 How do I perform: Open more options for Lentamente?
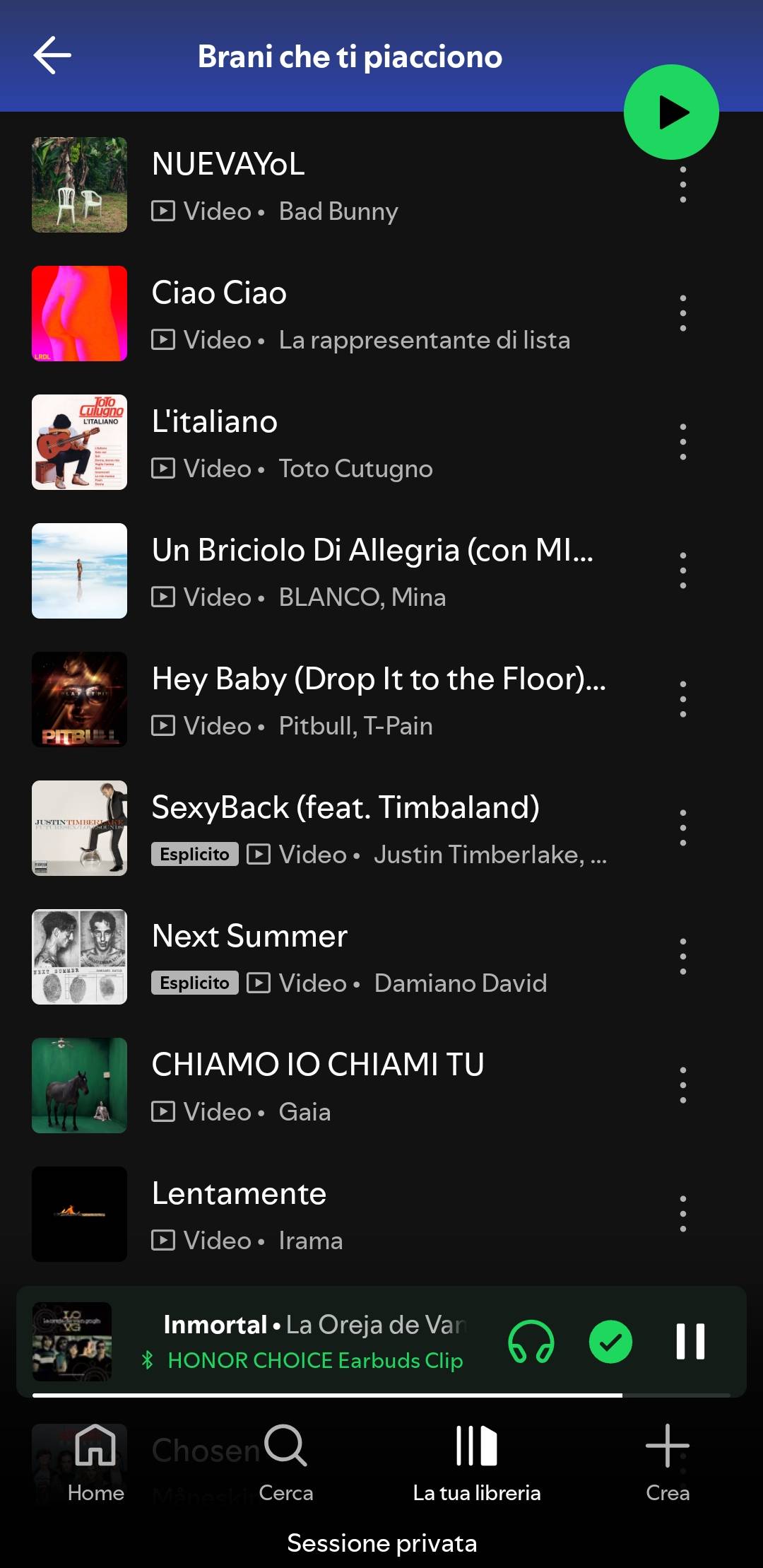[x=682, y=1214]
